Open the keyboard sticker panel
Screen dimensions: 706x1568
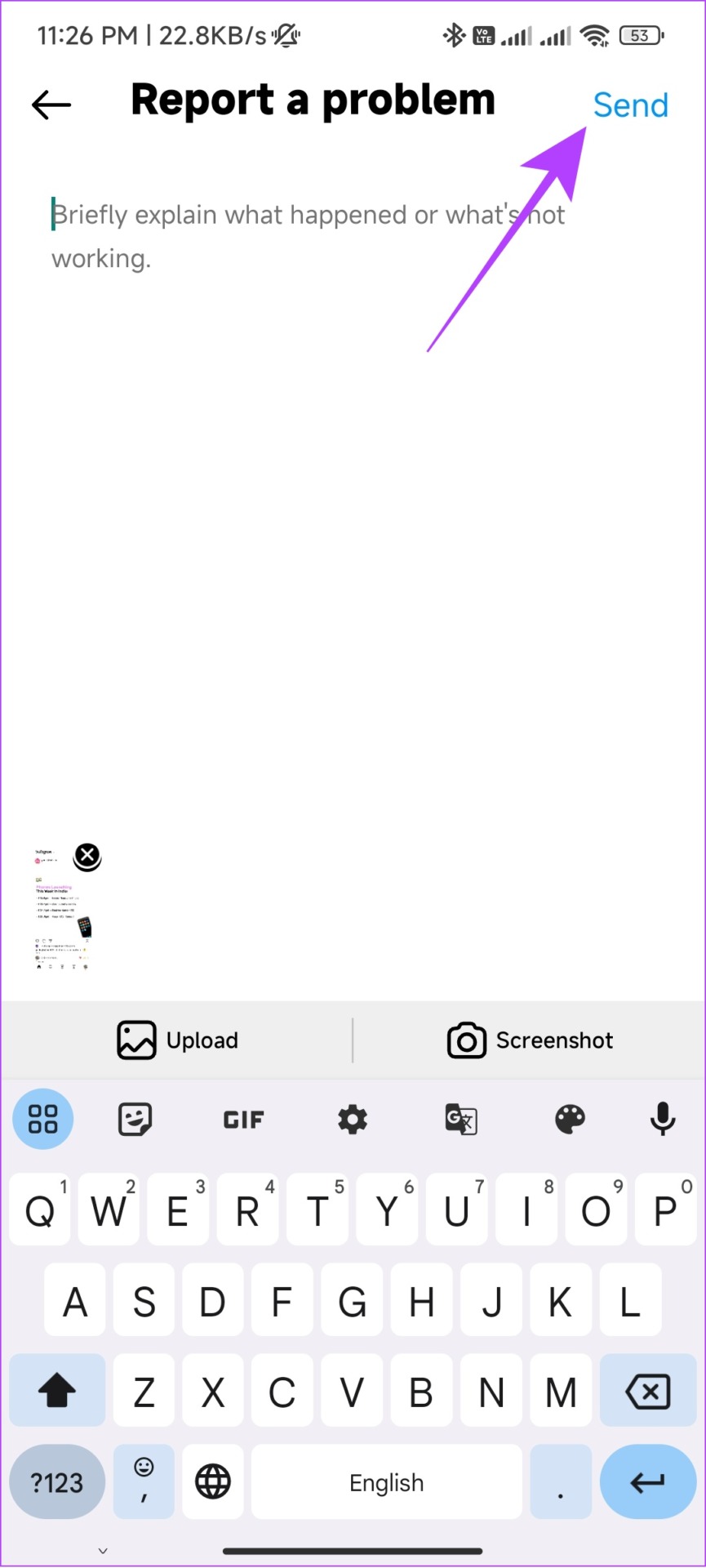(x=135, y=1119)
